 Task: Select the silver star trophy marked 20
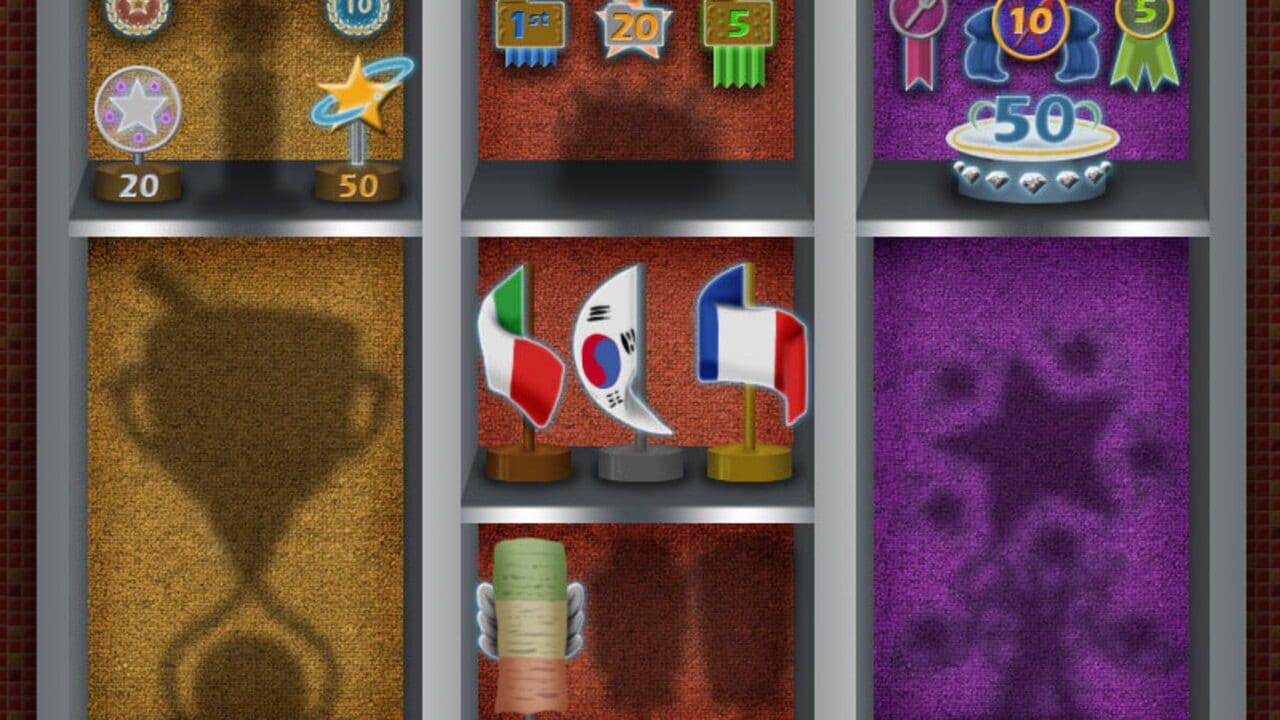point(138,132)
